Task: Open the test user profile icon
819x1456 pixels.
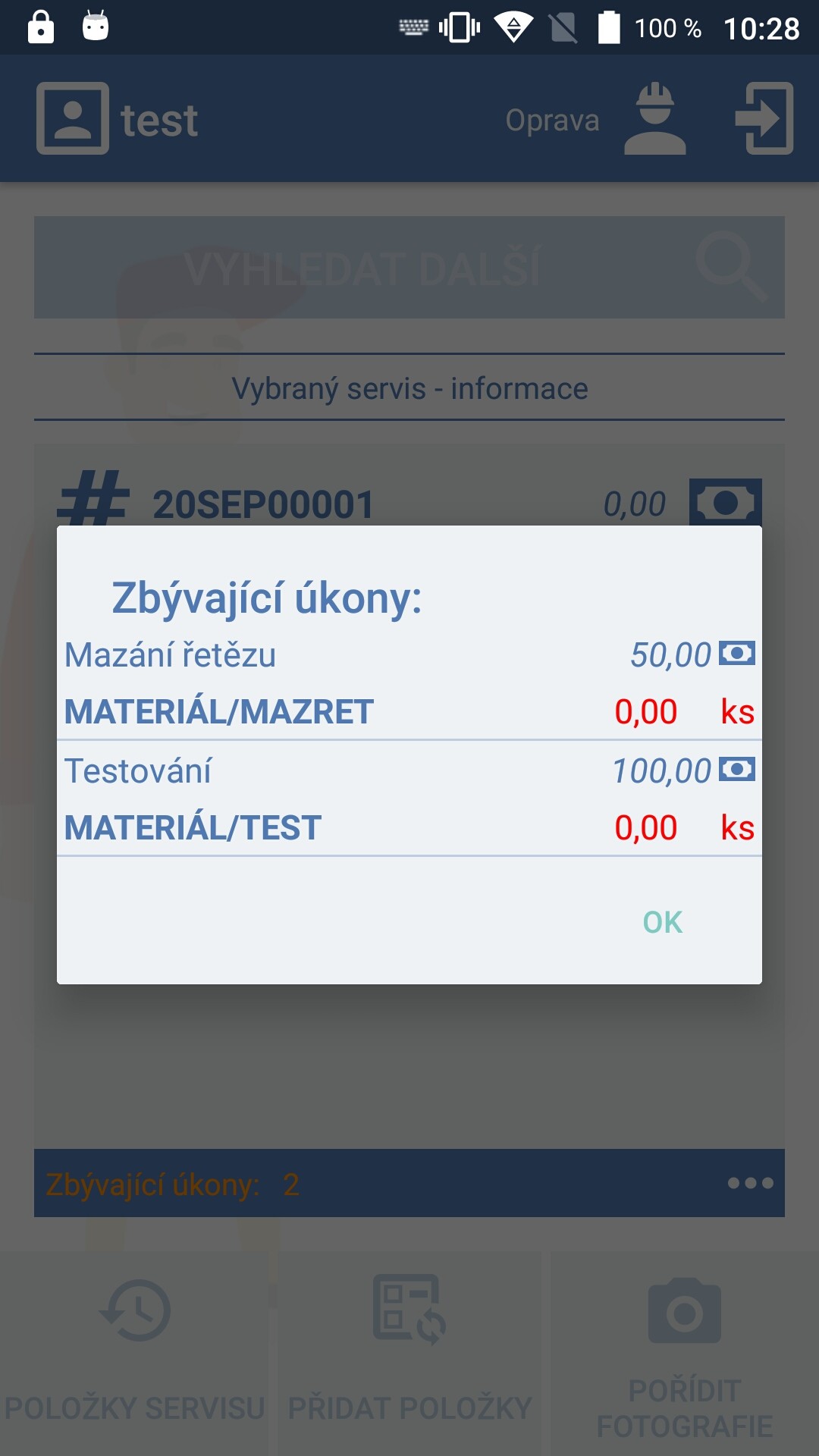Action: point(73,118)
